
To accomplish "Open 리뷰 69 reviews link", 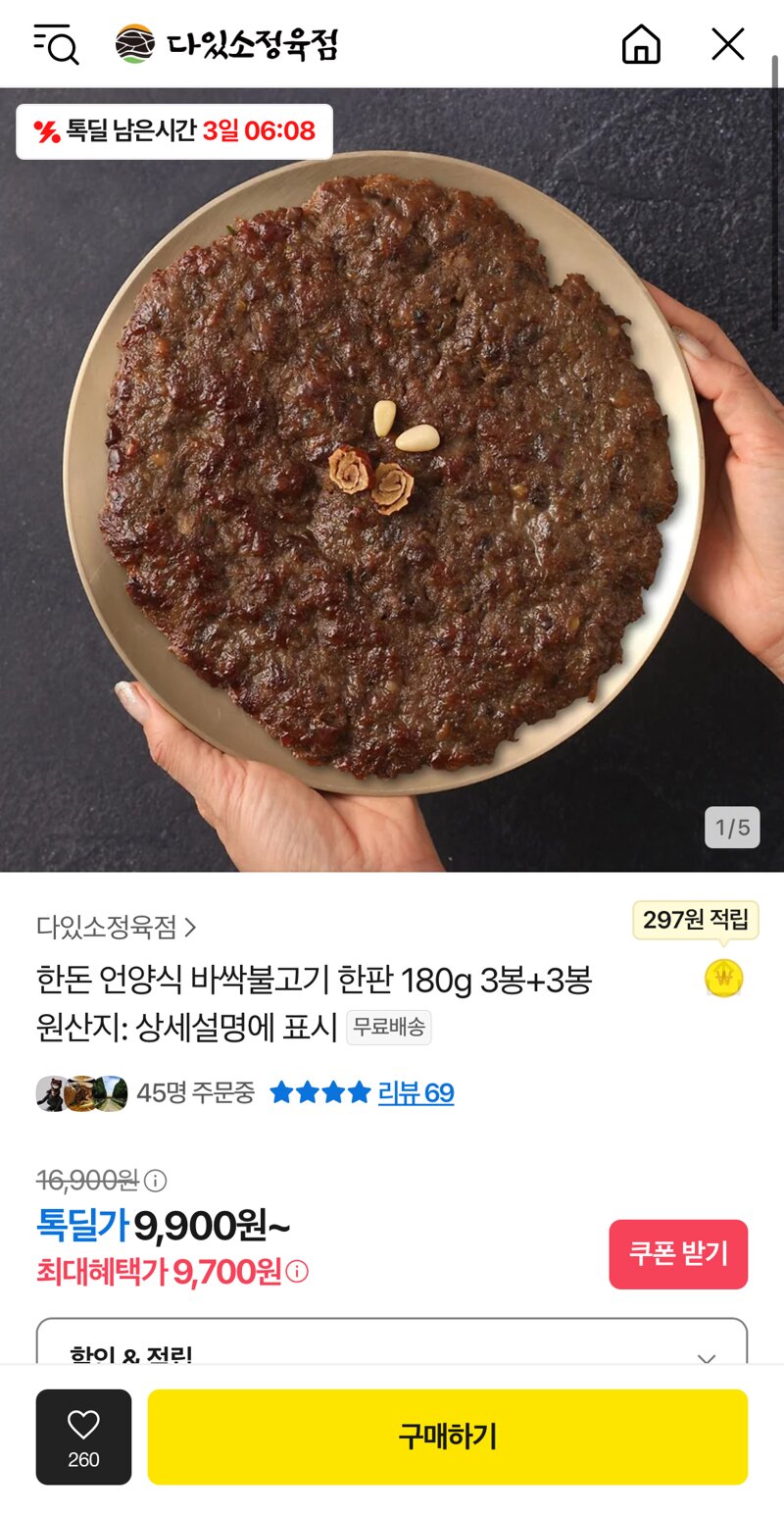I will point(416,1093).
